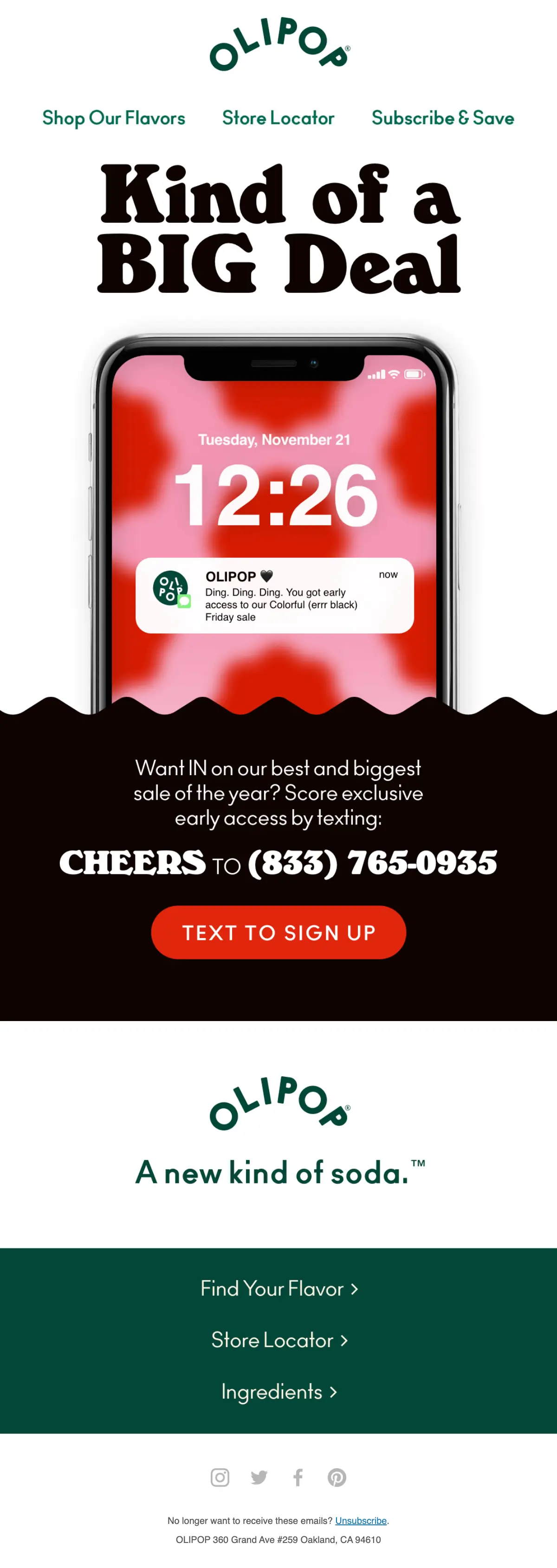The height and width of the screenshot is (1568, 557).
Task: Go to Subscribe & Save
Action: pyautogui.click(x=442, y=118)
